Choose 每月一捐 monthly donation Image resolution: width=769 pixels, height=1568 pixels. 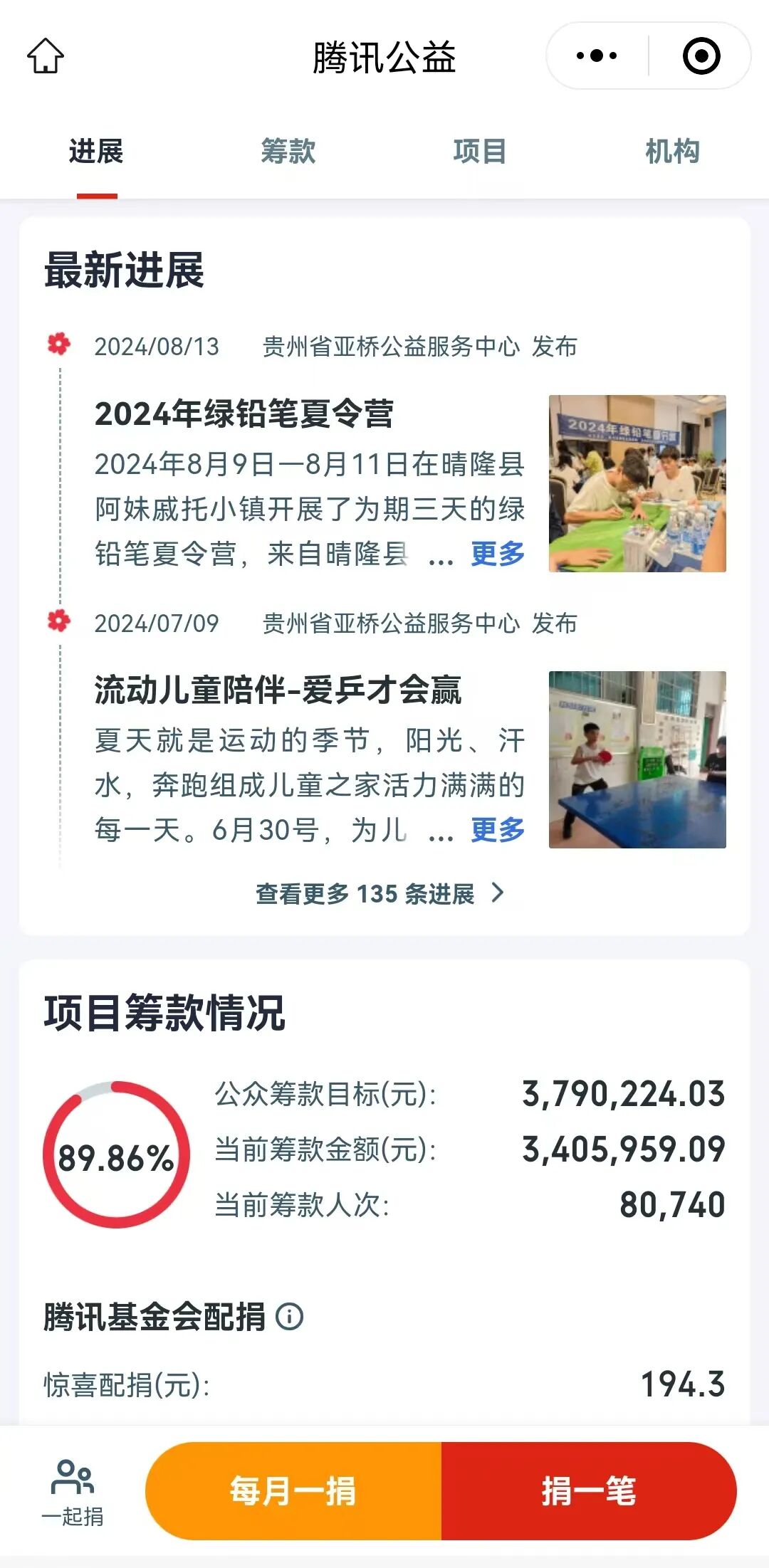click(293, 1491)
